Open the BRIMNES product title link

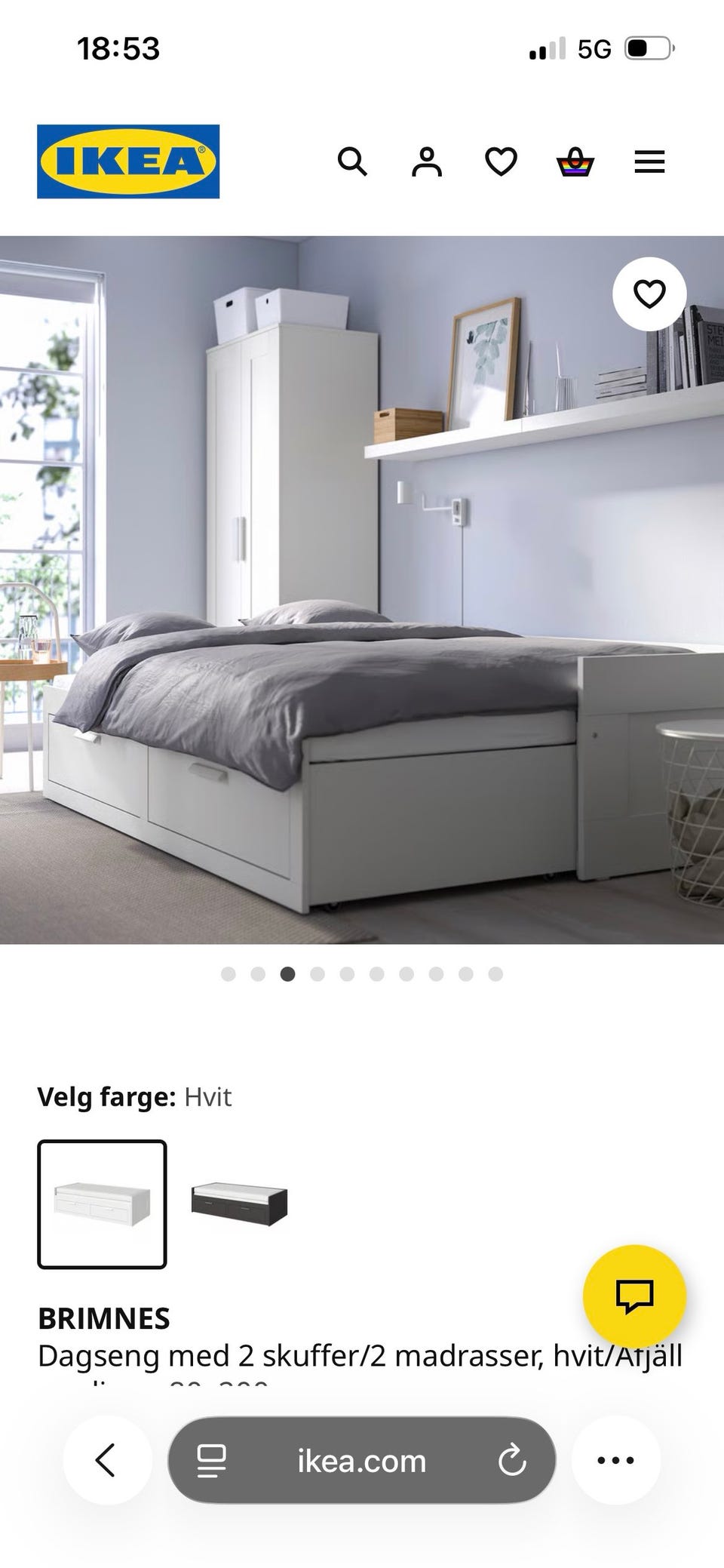[x=104, y=1318]
